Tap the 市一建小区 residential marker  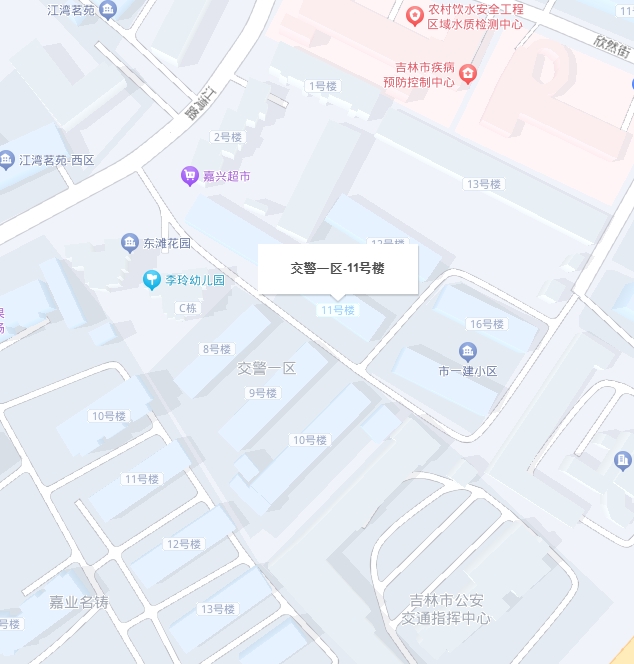pyautogui.click(x=467, y=351)
